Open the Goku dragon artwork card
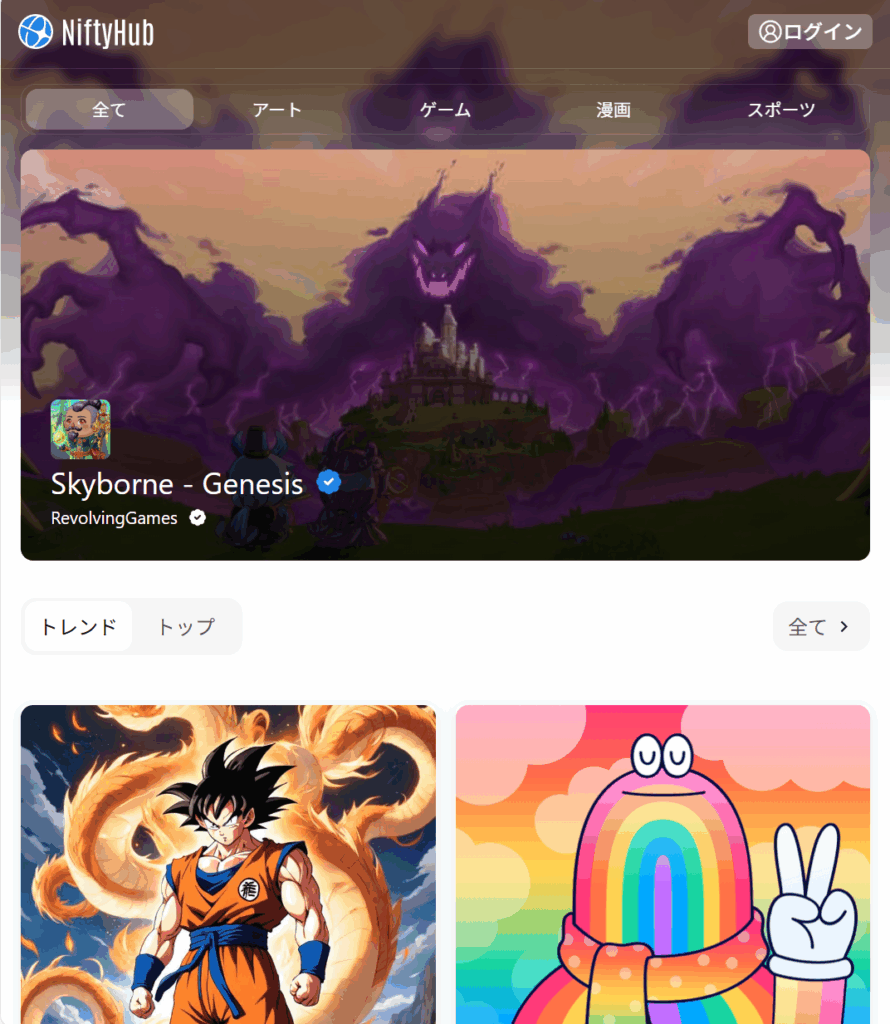The height and width of the screenshot is (1024, 890). point(228,864)
